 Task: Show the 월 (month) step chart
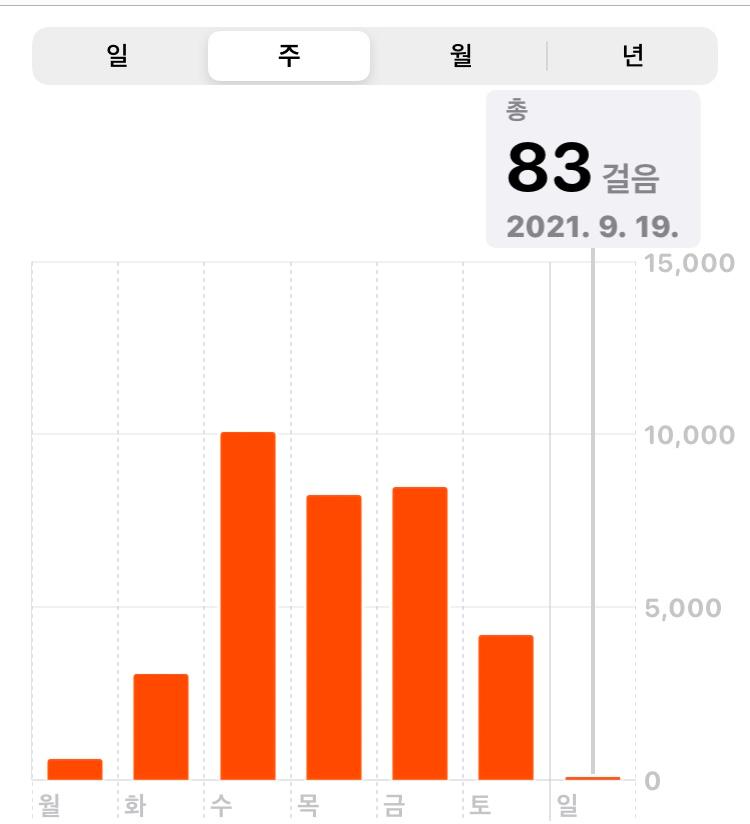click(460, 56)
